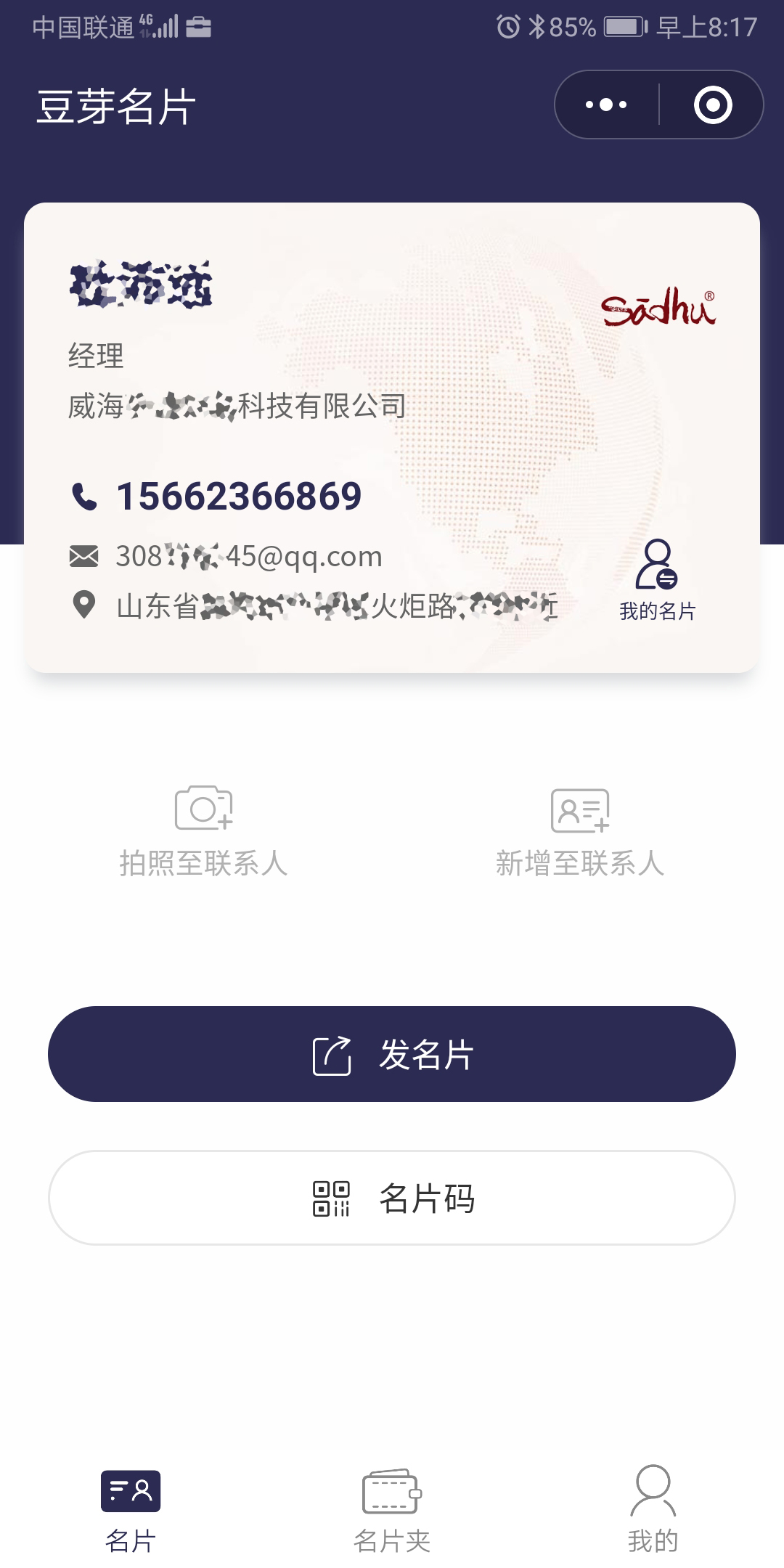Close the mini program with the circle icon
The image size is (784, 1568).
712,105
